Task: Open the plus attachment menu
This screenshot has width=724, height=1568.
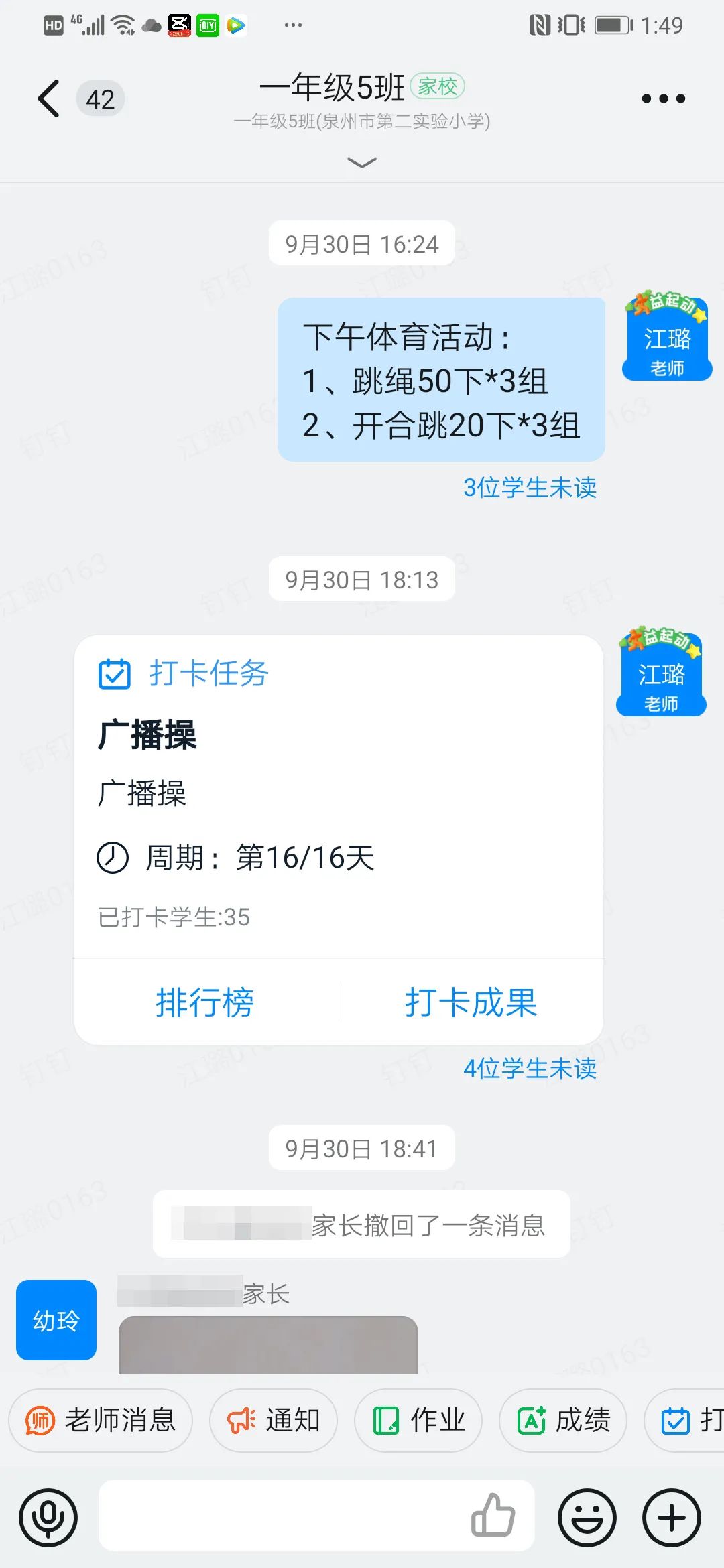Action: click(672, 1518)
